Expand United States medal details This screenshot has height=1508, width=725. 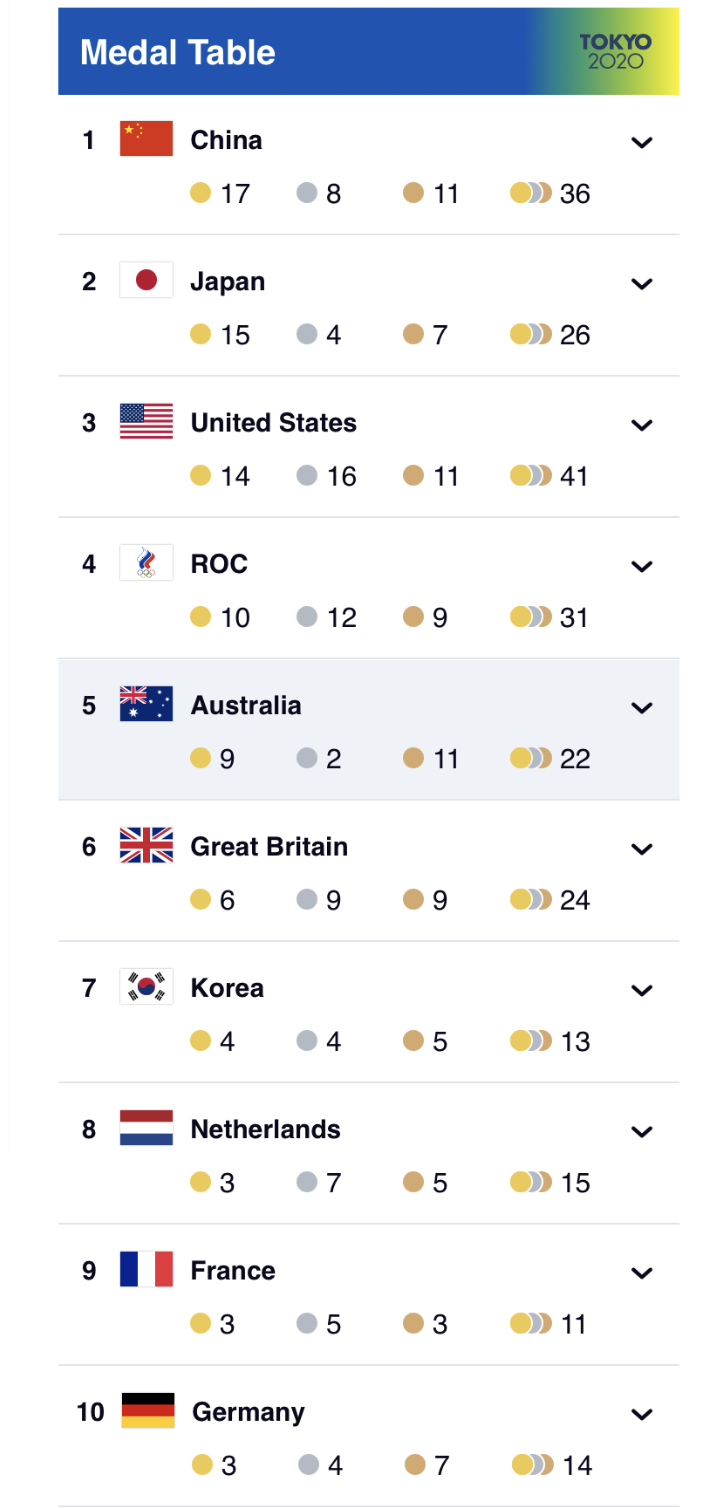(642, 425)
